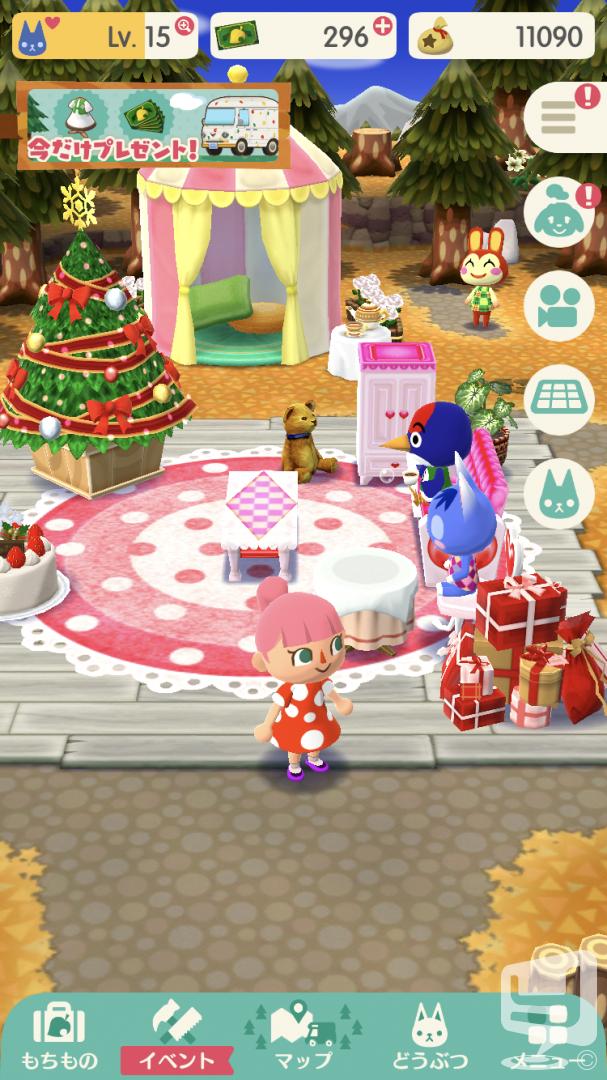Open the どうぶつ animals tab
Viewport: 607px width, 1080px height.
(x=430, y=1036)
